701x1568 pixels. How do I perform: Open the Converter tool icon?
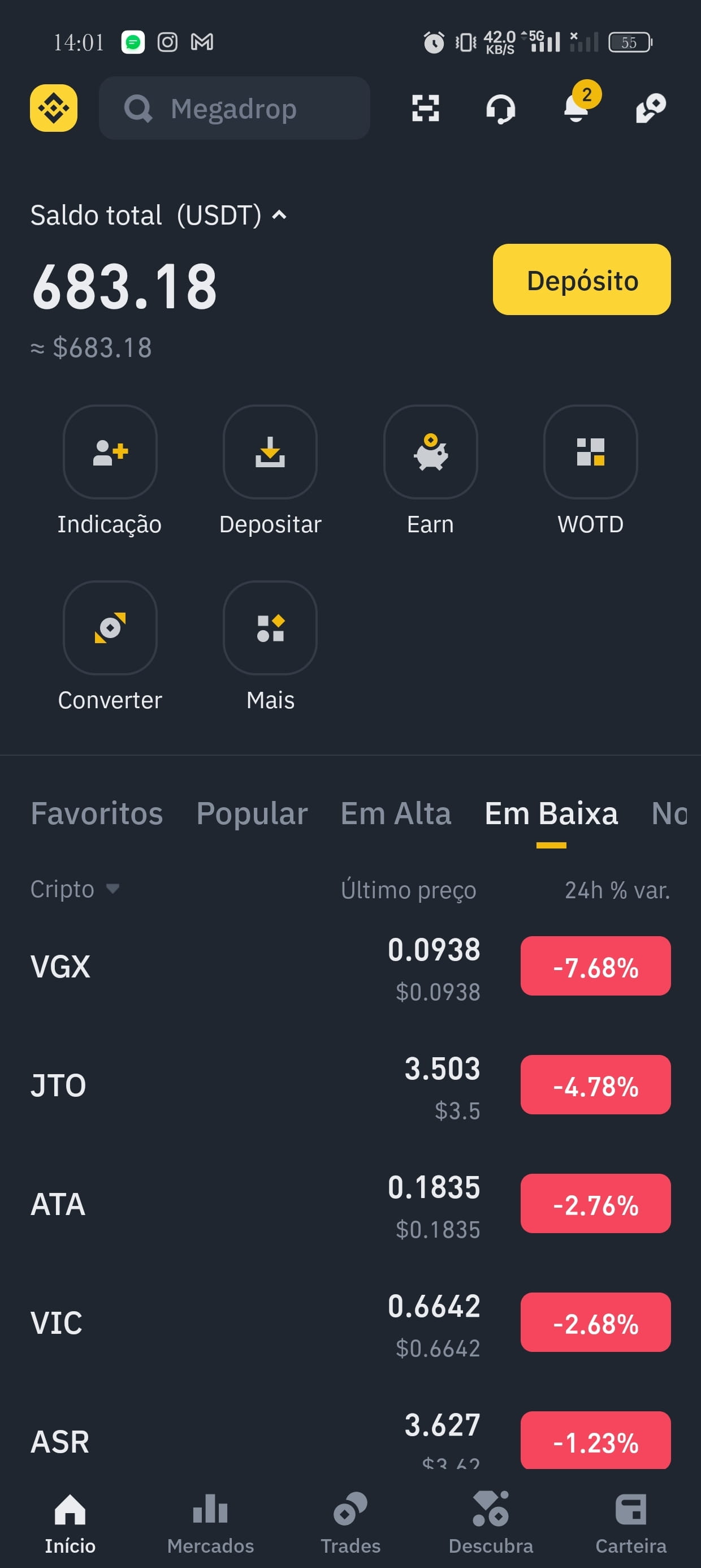point(110,628)
